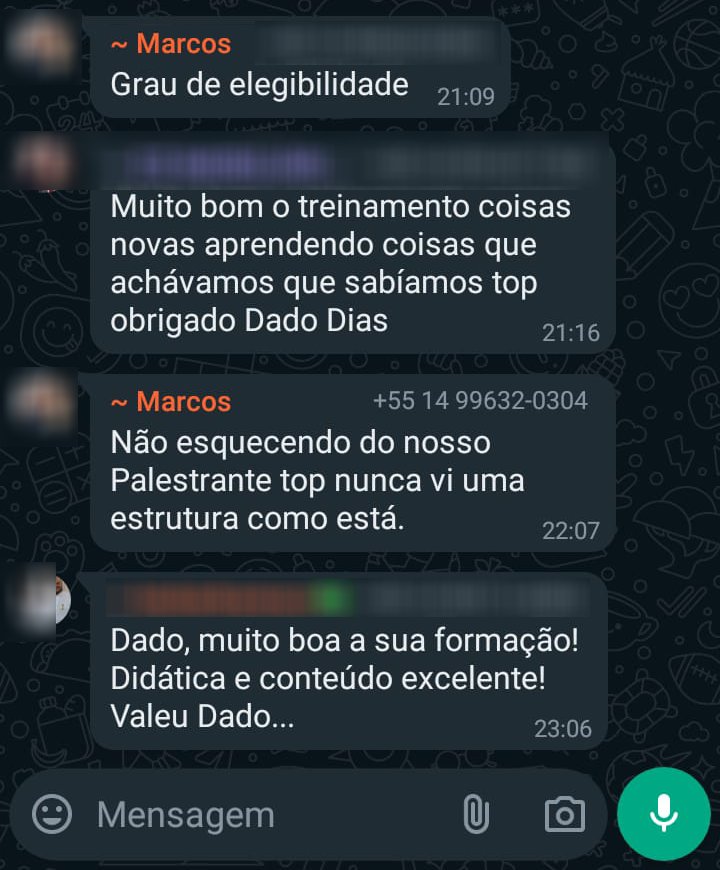The image size is (720, 870).
Task: Tap the phone number +55 14 99632-0304
Action: (480, 401)
